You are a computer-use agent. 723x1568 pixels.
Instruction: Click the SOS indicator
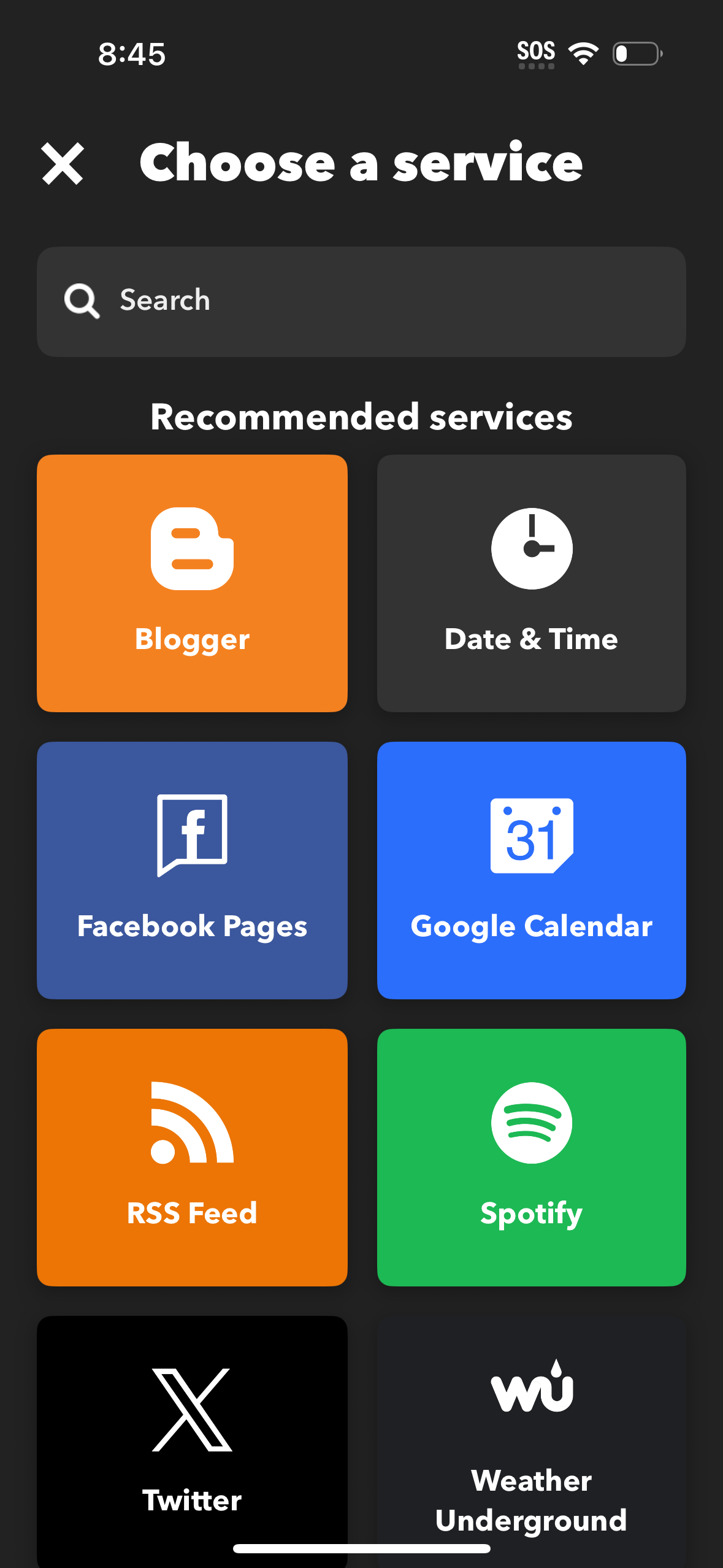coord(536,52)
